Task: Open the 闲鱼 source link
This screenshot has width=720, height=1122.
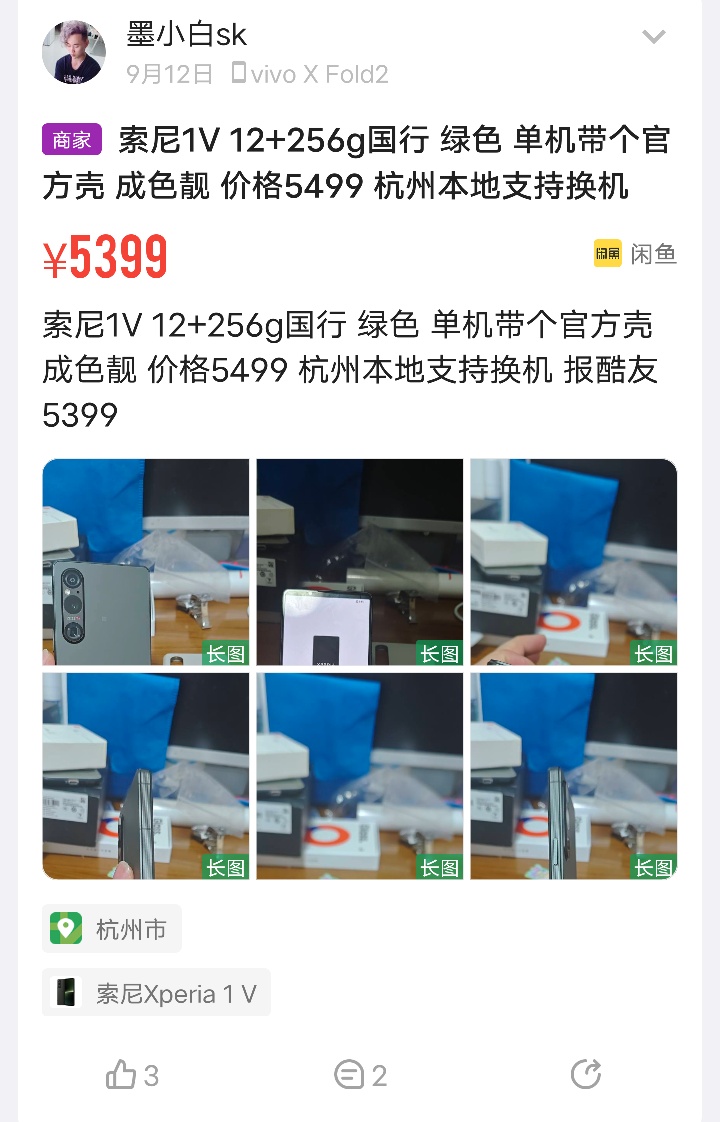Action: 636,254
